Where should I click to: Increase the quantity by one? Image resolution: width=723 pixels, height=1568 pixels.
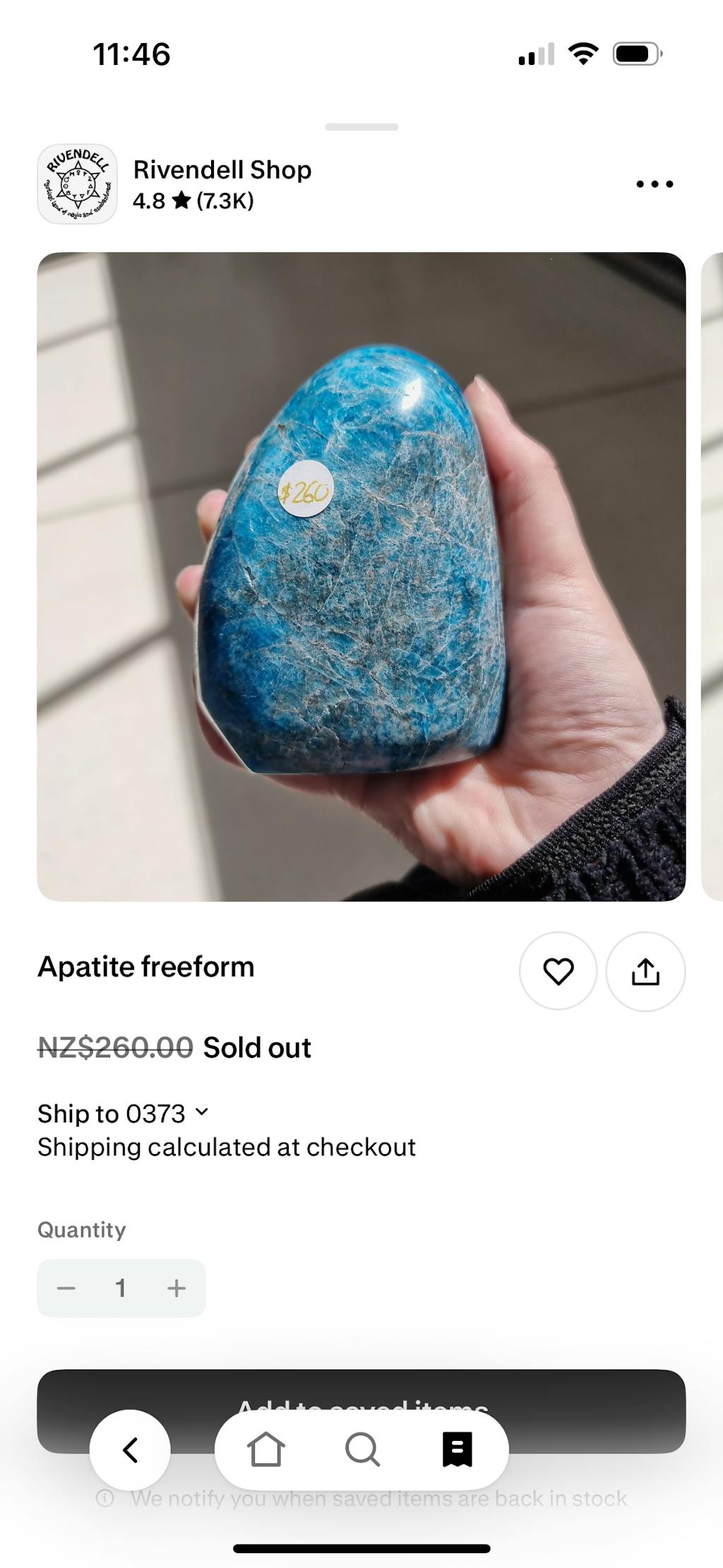click(x=177, y=1288)
